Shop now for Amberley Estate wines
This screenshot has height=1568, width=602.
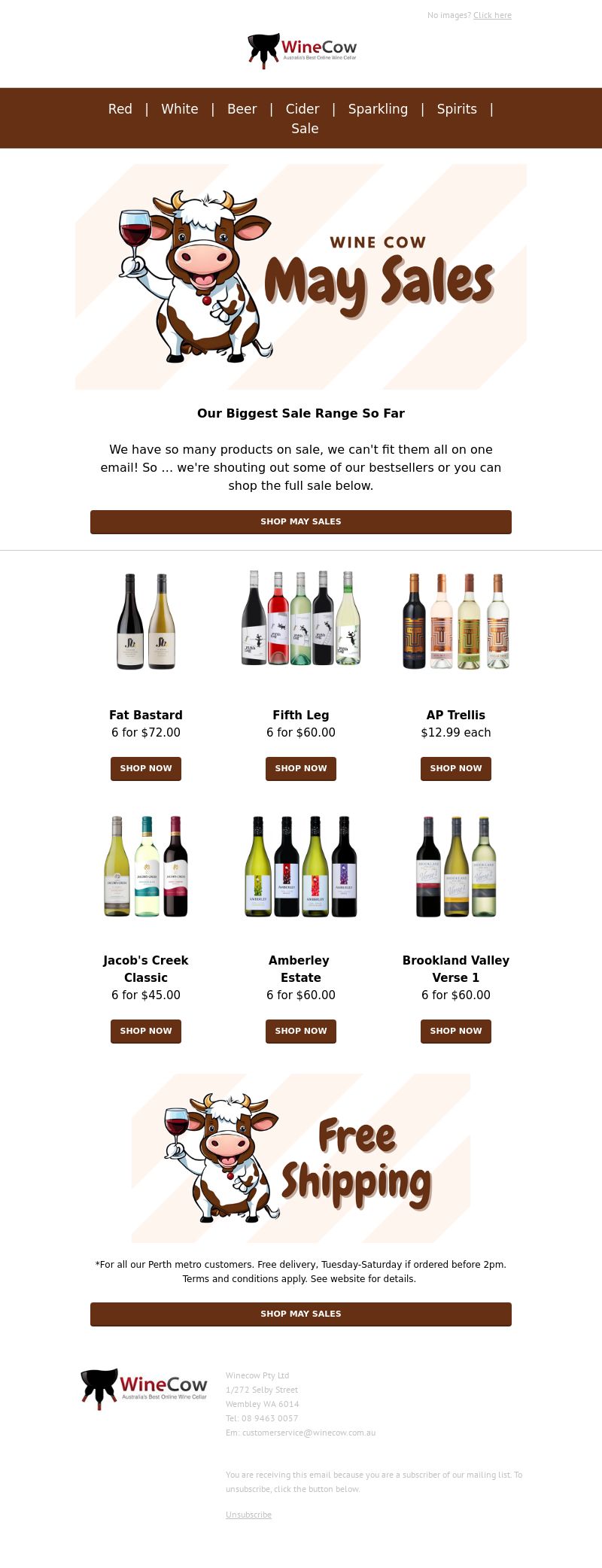click(x=301, y=1031)
